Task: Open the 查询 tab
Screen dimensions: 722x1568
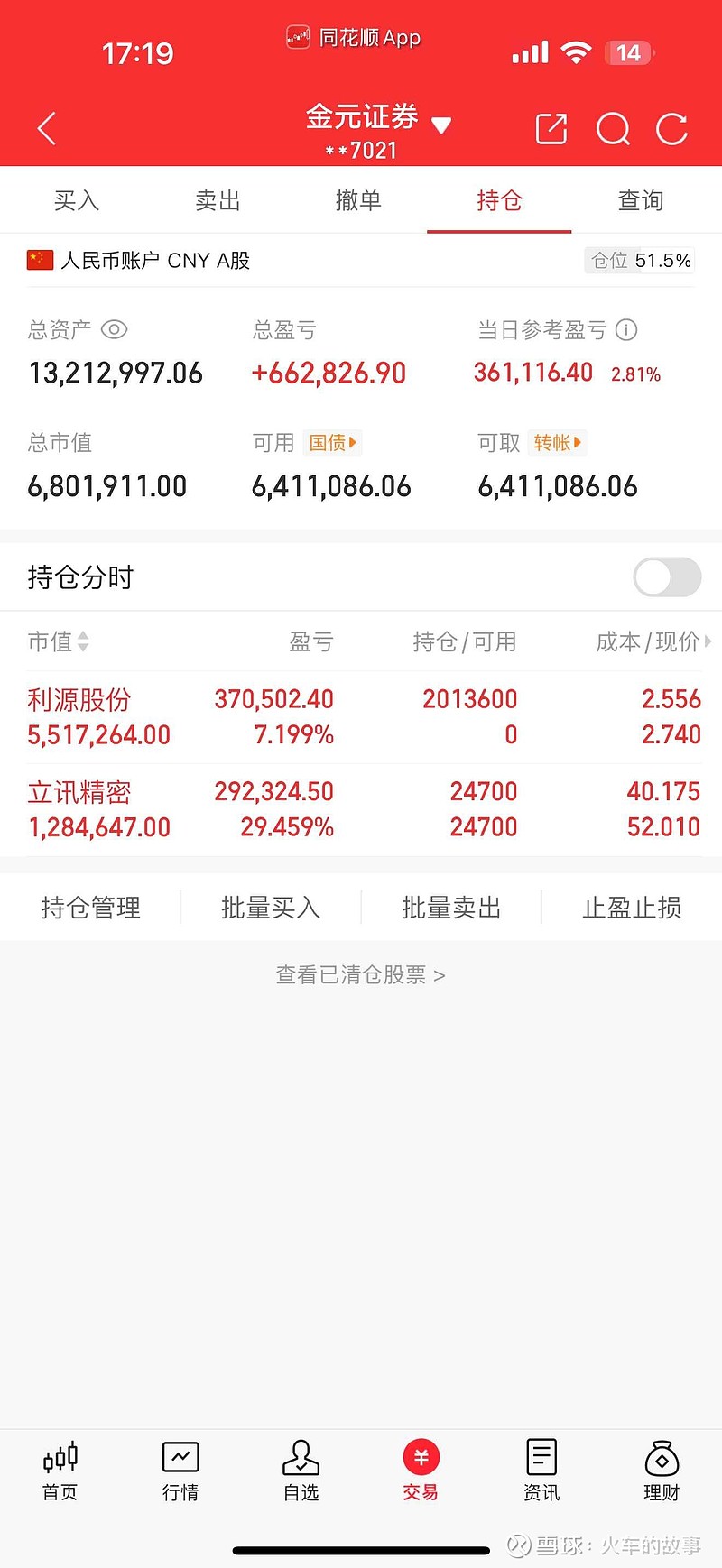Action: (x=640, y=200)
